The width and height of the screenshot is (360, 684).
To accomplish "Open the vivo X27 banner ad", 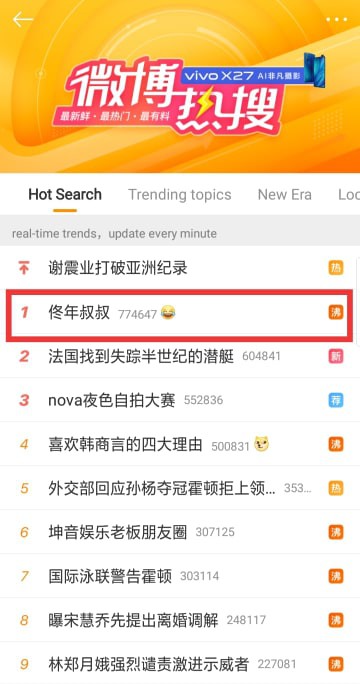I will [252, 72].
